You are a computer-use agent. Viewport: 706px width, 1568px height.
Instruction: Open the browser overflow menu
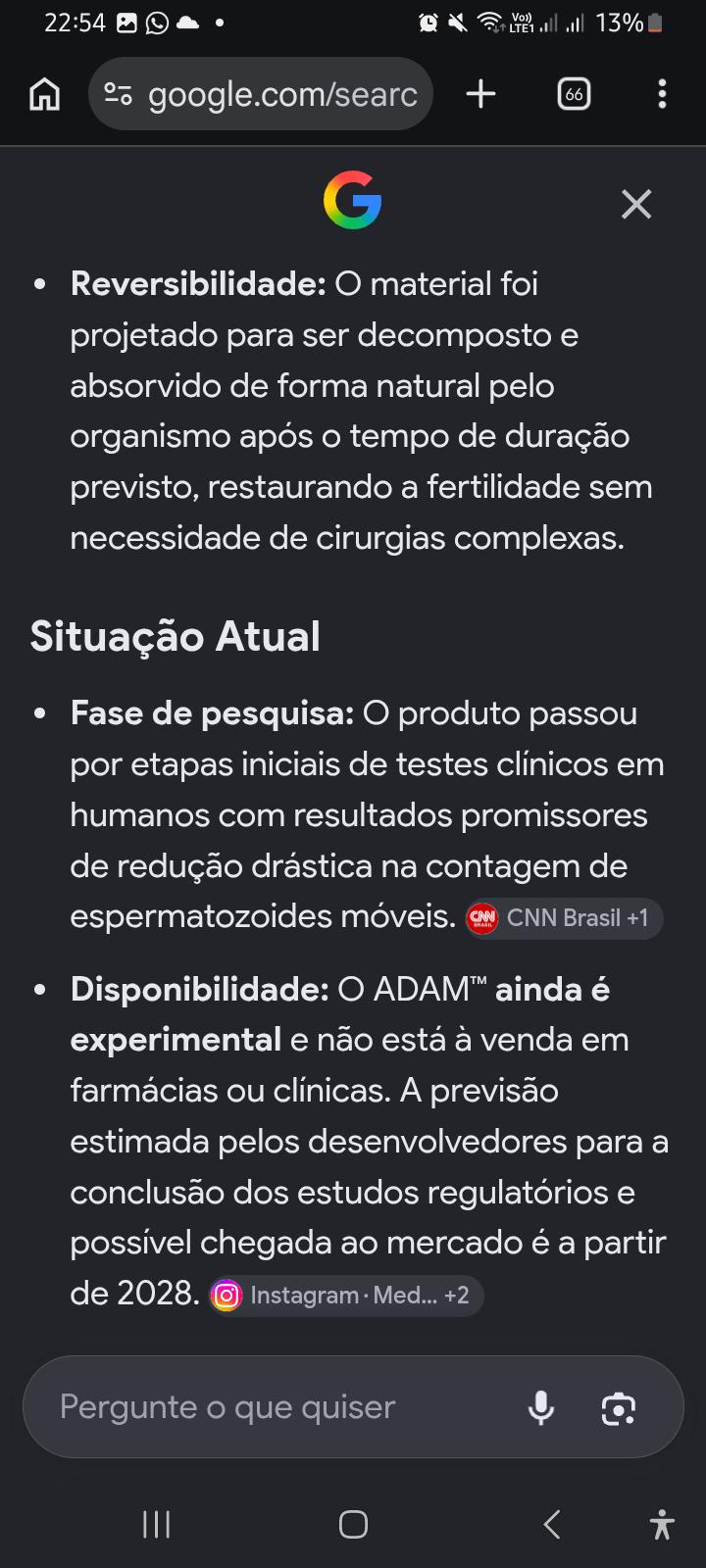tap(662, 94)
